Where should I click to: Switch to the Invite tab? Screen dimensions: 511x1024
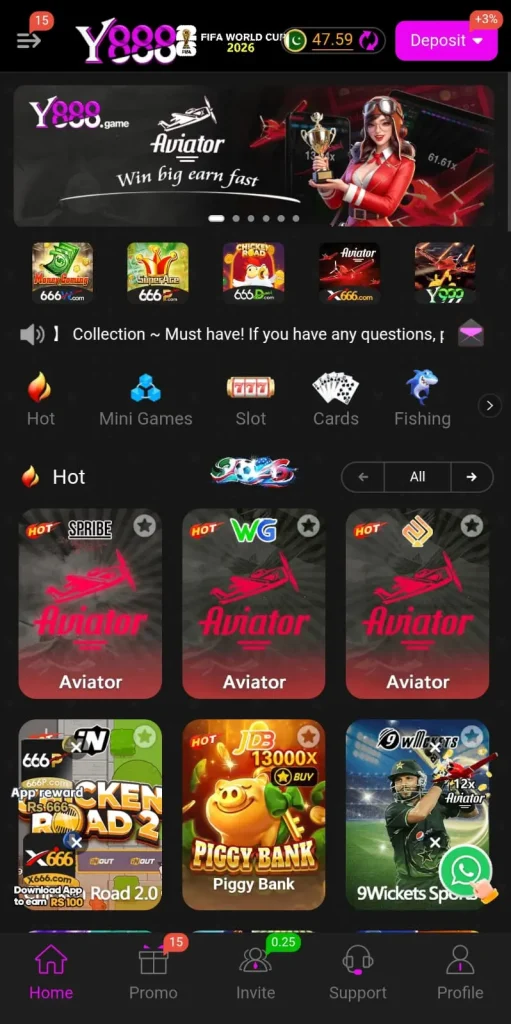[256, 972]
